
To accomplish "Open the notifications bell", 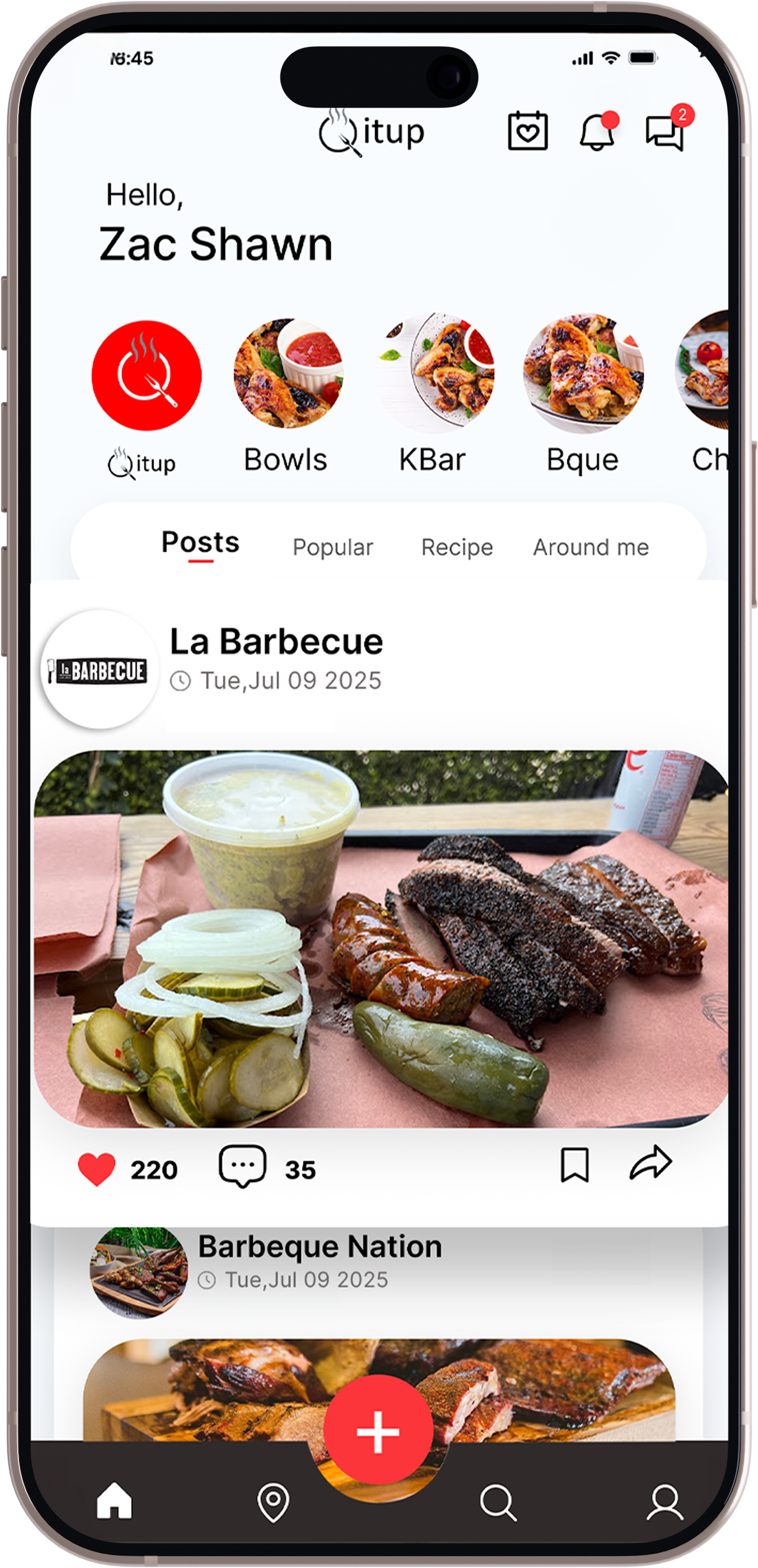I will pos(597,131).
